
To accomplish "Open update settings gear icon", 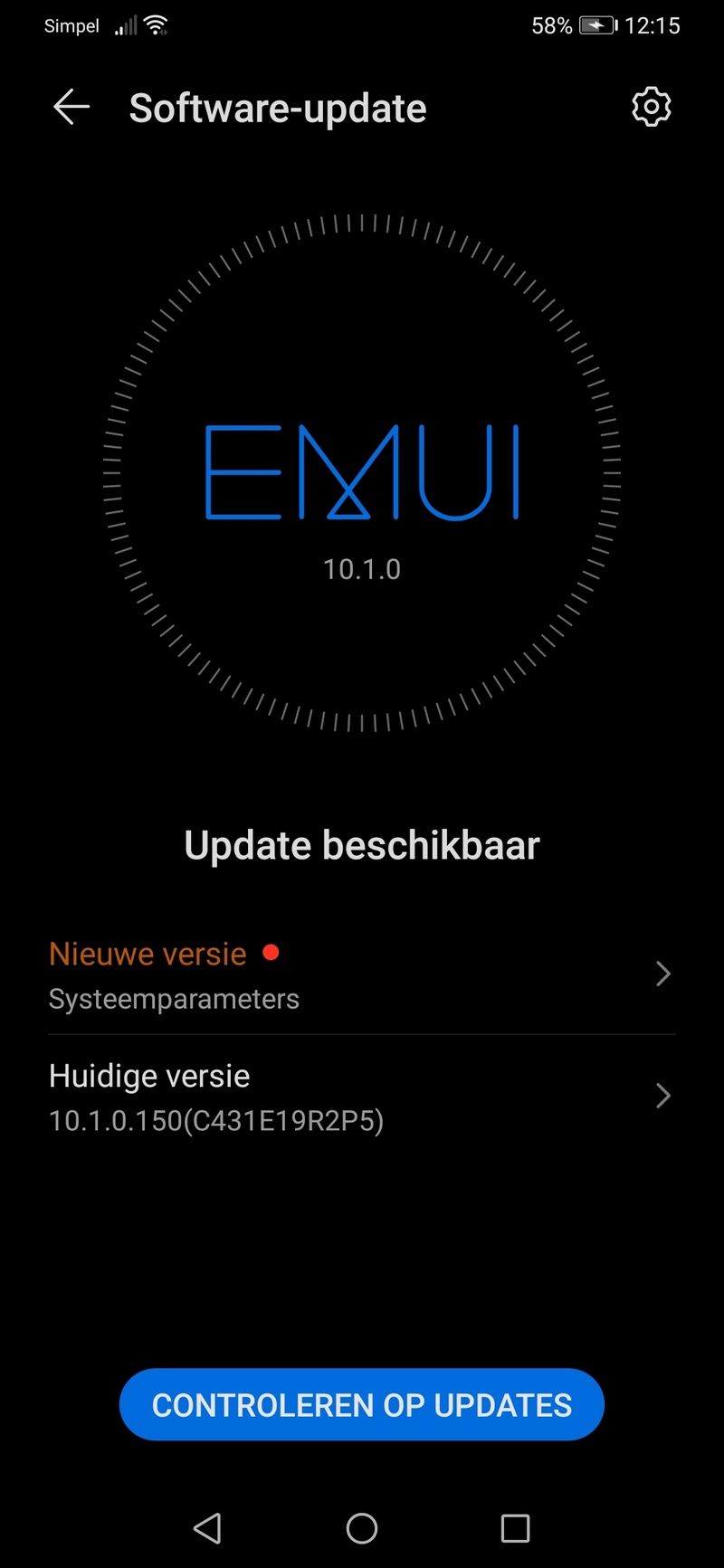I will point(651,108).
